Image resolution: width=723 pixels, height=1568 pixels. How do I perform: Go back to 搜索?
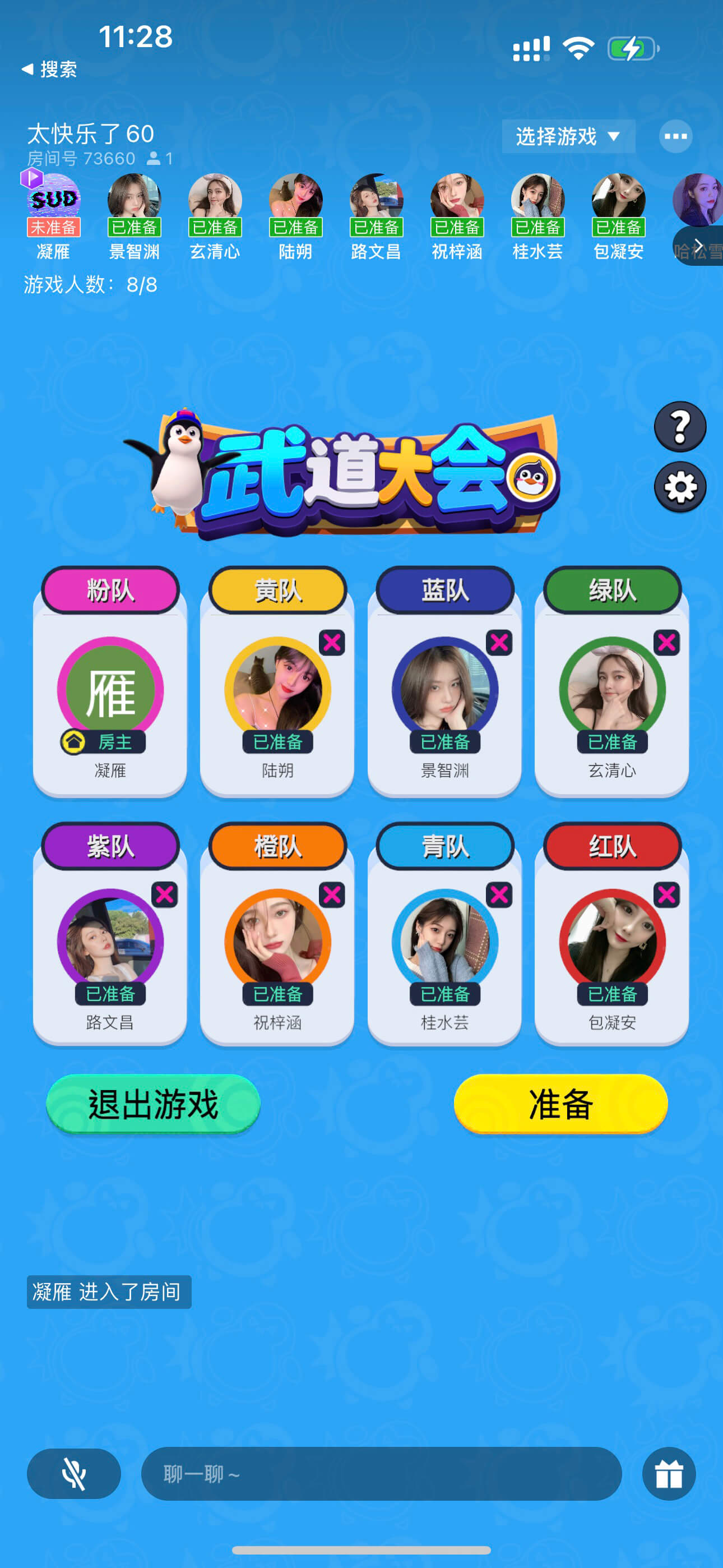(49, 70)
